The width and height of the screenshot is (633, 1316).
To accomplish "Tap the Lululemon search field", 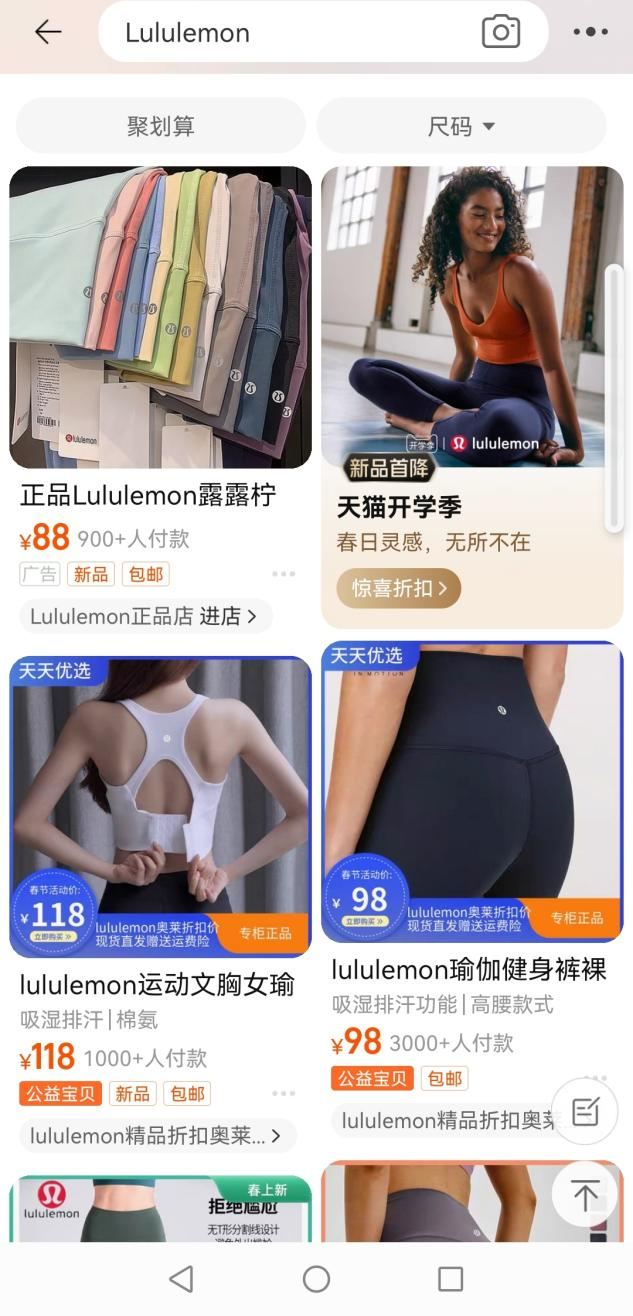I will pyautogui.click(x=290, y=32).
